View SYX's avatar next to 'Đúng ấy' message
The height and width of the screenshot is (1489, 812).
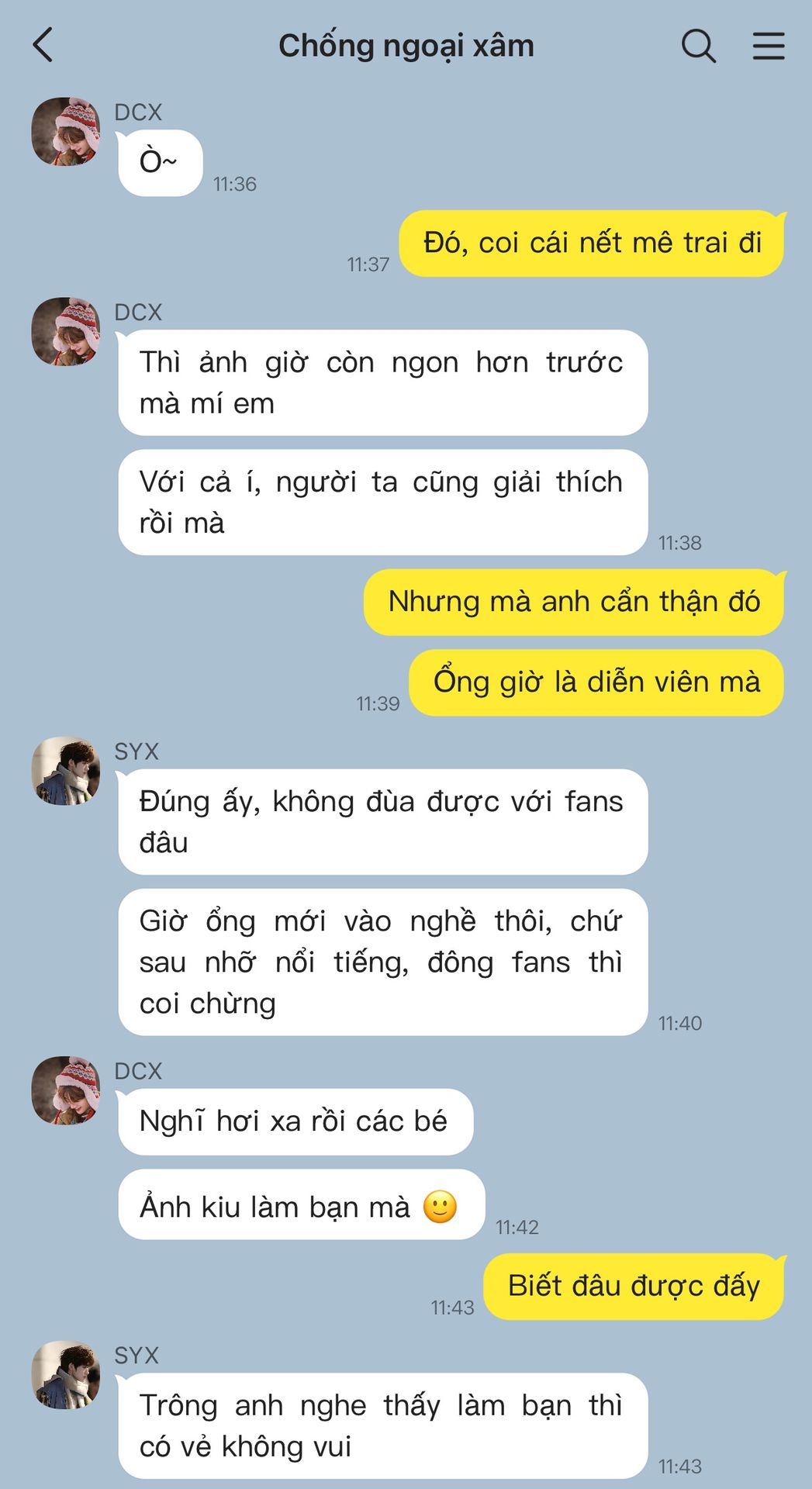coord(66,771)
